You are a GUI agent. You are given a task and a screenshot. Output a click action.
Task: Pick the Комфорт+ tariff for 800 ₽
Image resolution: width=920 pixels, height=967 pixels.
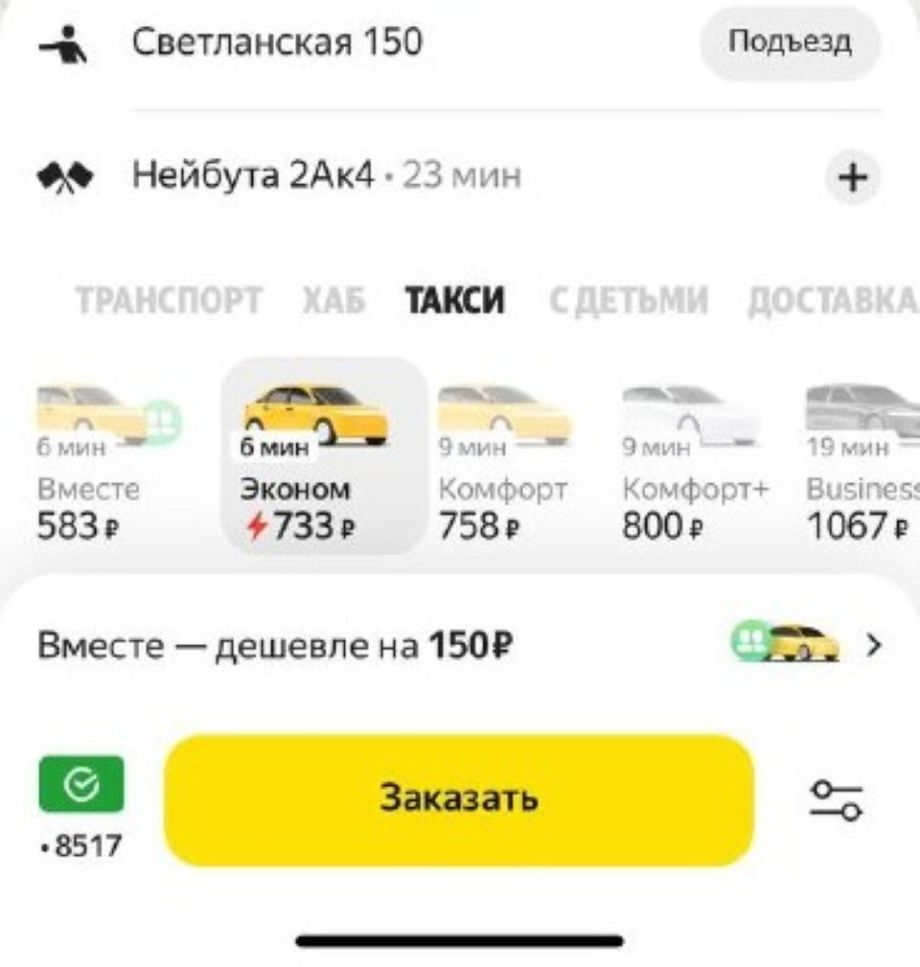click(689, 460)
